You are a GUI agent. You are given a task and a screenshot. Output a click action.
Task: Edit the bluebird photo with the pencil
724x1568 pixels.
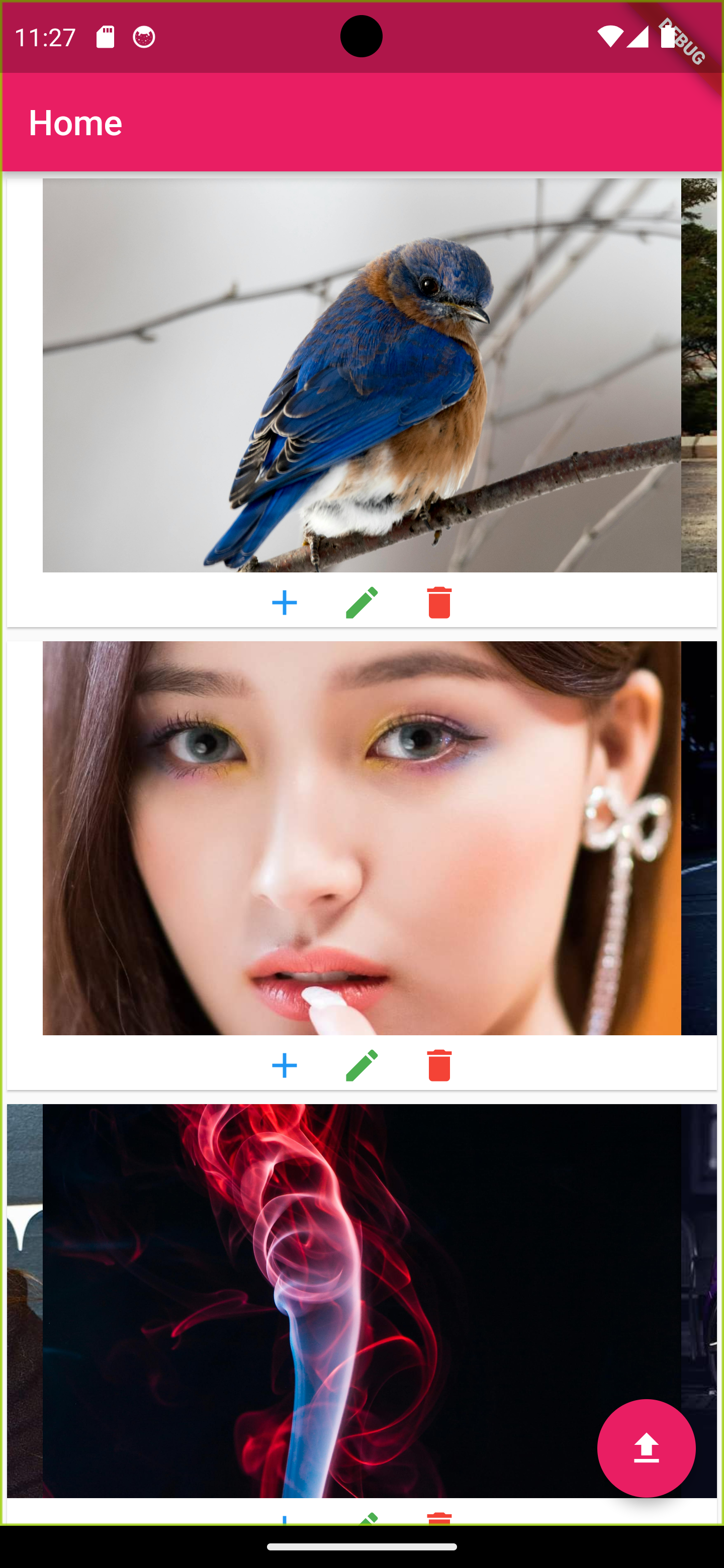click(x=361, y=603)
